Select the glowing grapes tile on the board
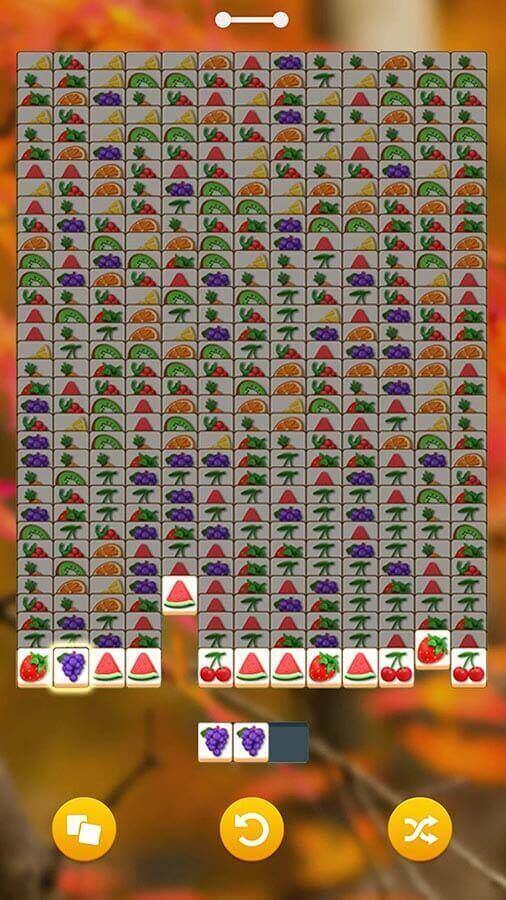This screenshot has height=900, width=506. 72,667
